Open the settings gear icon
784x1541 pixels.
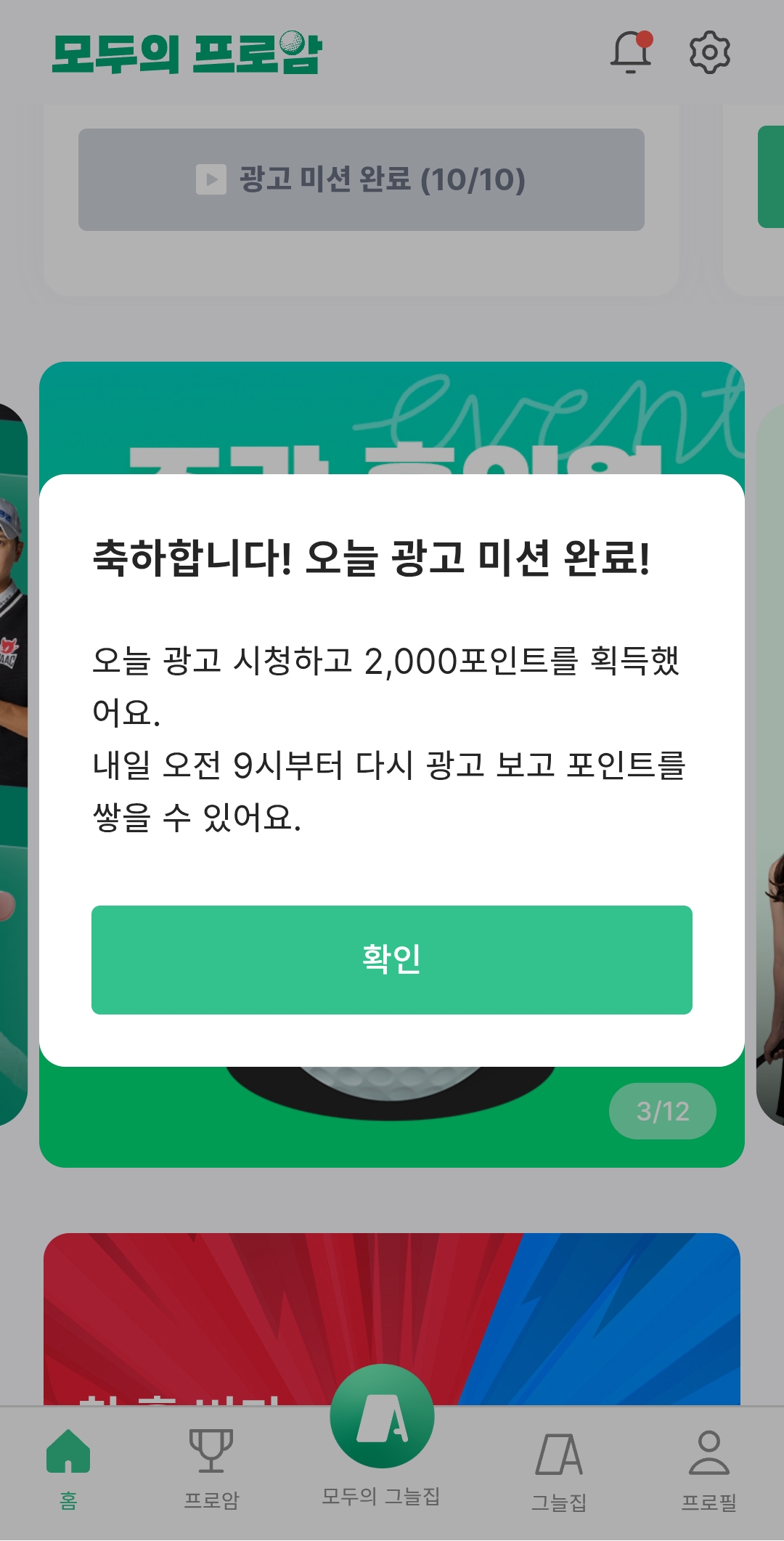pyautogui.click(x=709, y=52)
